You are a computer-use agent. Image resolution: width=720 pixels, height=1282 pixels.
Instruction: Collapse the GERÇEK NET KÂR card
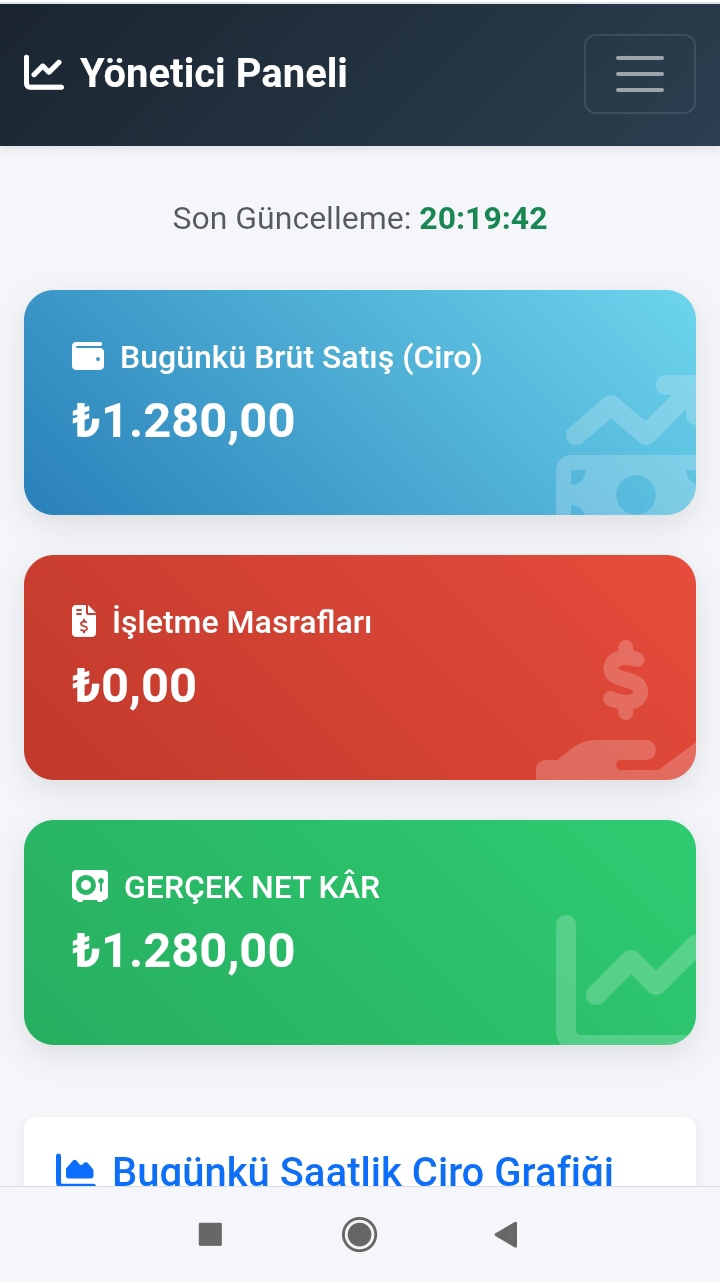pos(360,930)
